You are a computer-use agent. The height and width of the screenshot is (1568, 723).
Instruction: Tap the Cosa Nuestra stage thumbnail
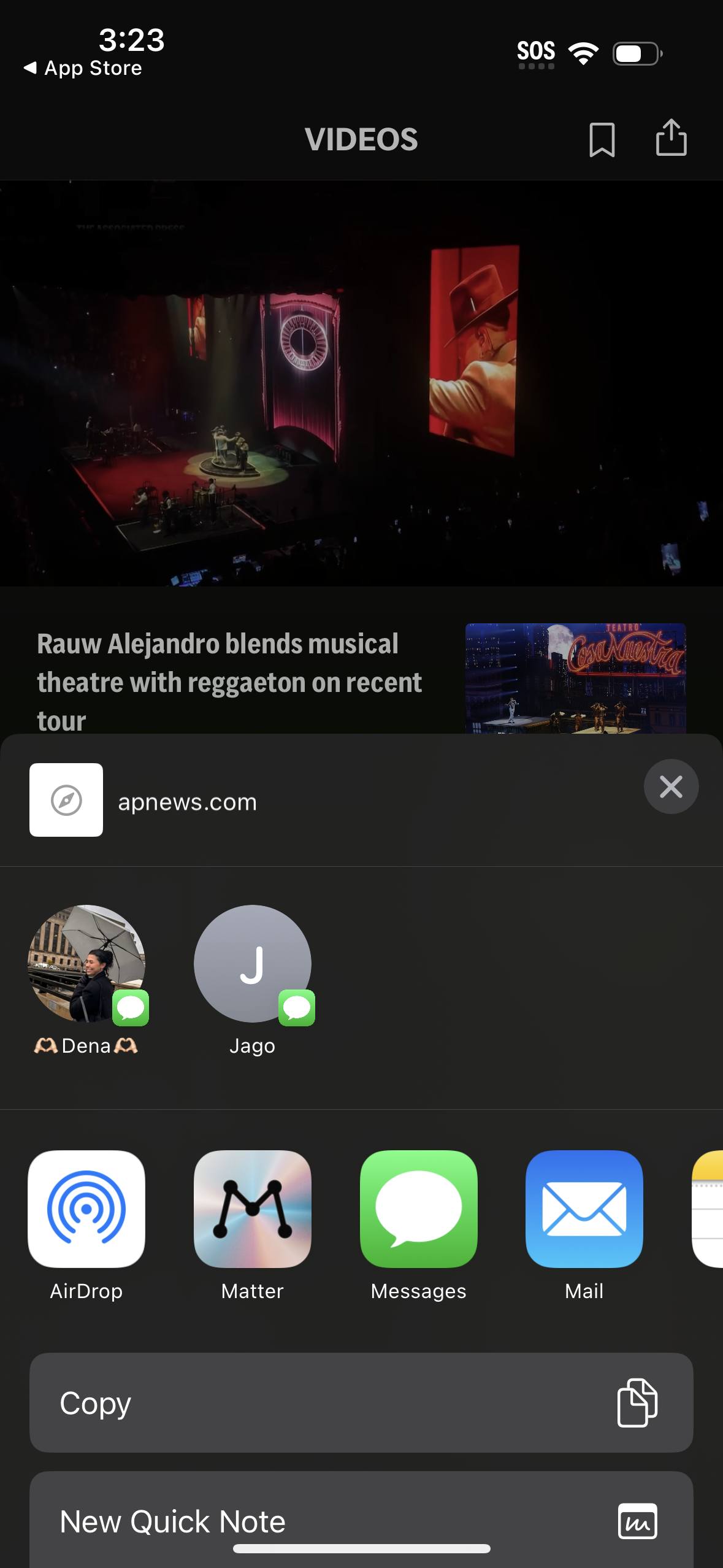[575, 678]
